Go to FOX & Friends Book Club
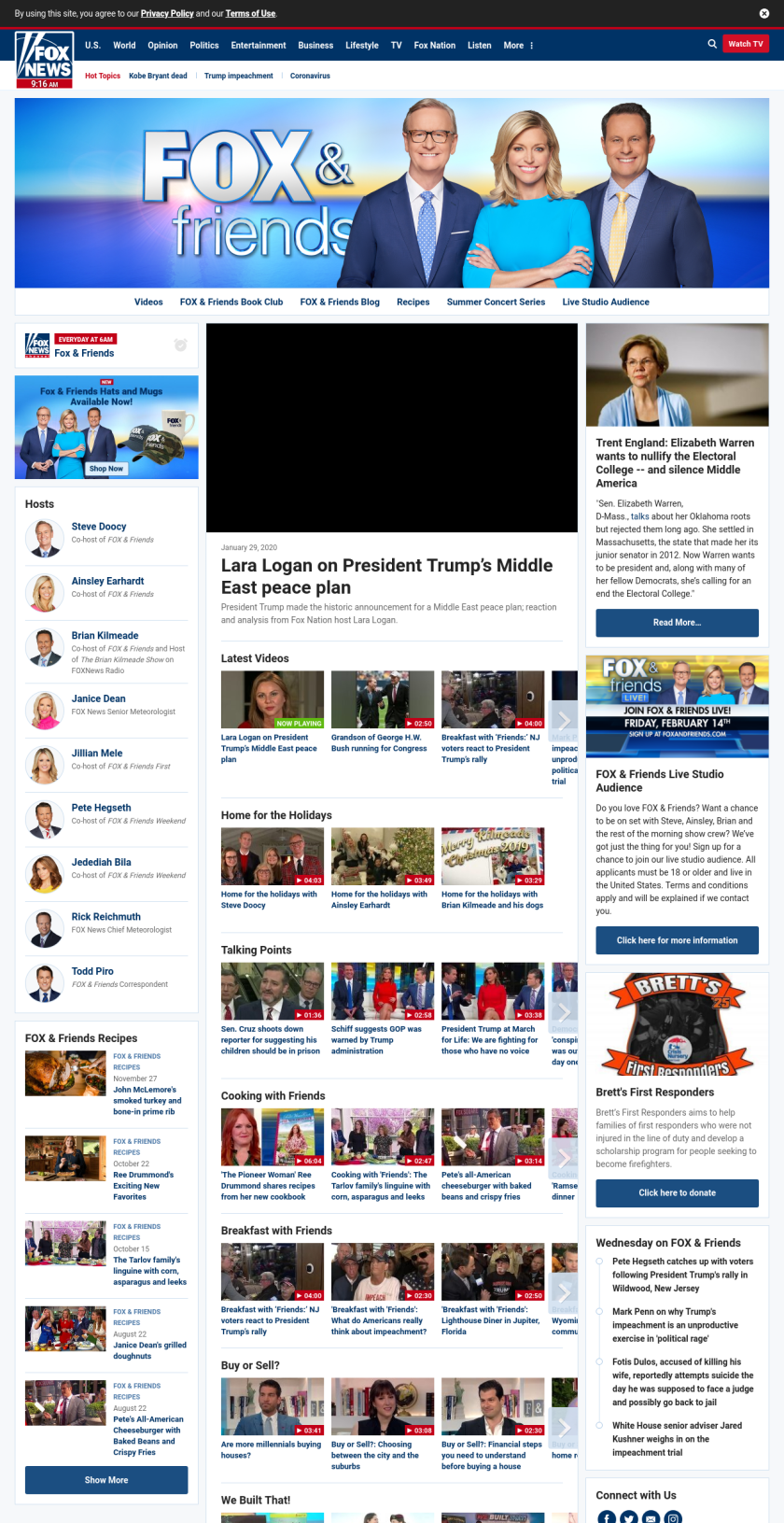784x1523 pixels. coord(231,302)
